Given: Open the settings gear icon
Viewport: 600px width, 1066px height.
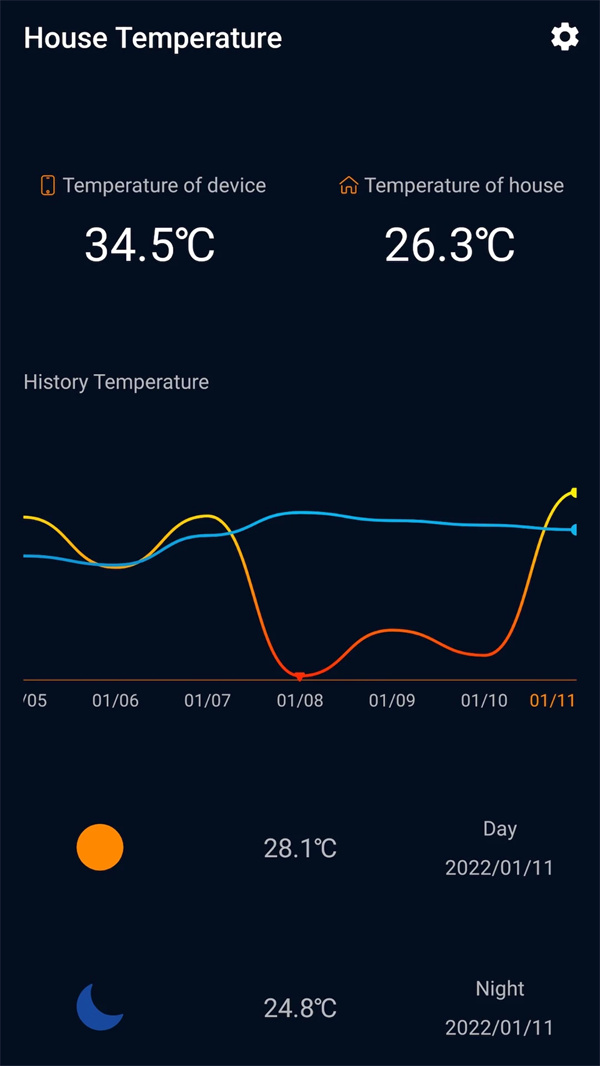Looking at the screenshot, I should tap(565, 38).
